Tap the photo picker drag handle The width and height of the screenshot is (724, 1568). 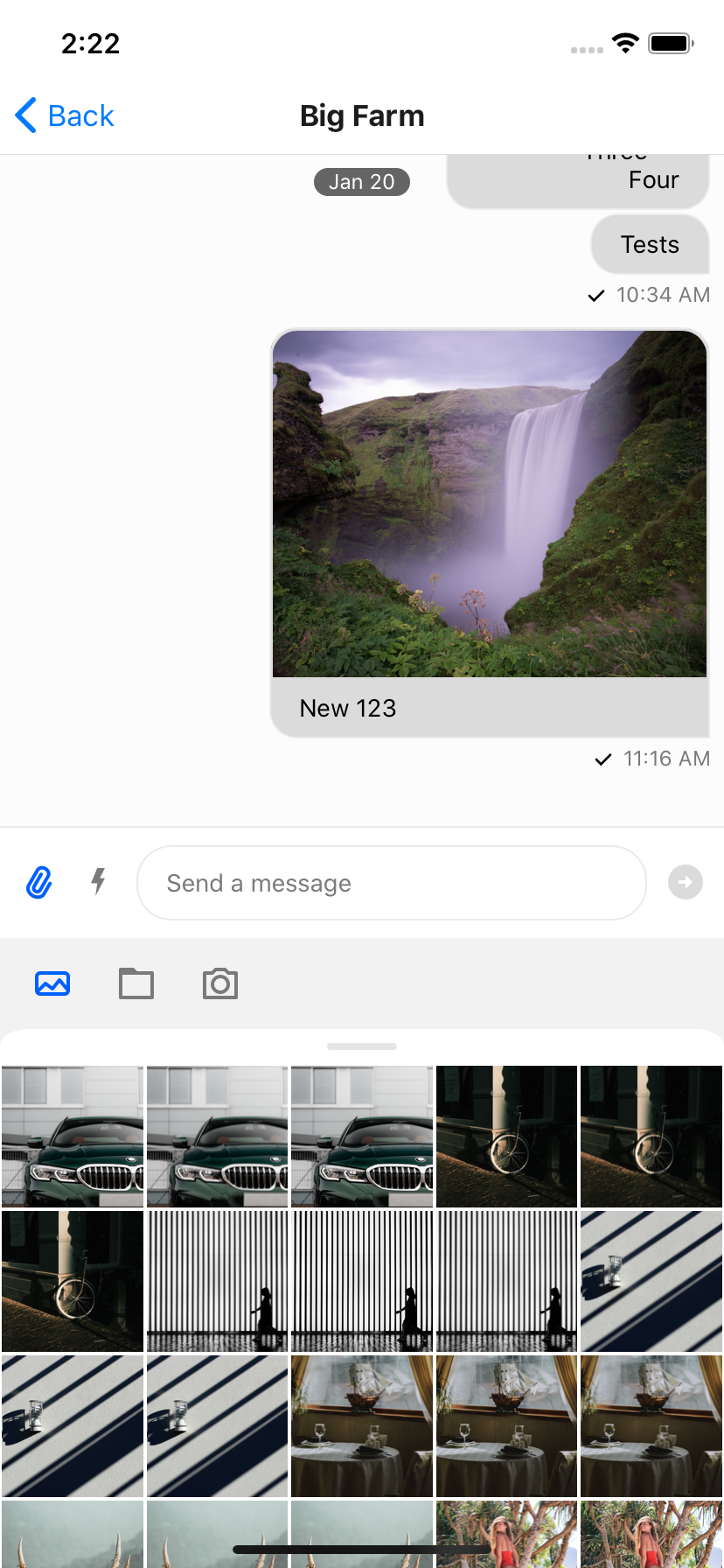[362, 1046]
